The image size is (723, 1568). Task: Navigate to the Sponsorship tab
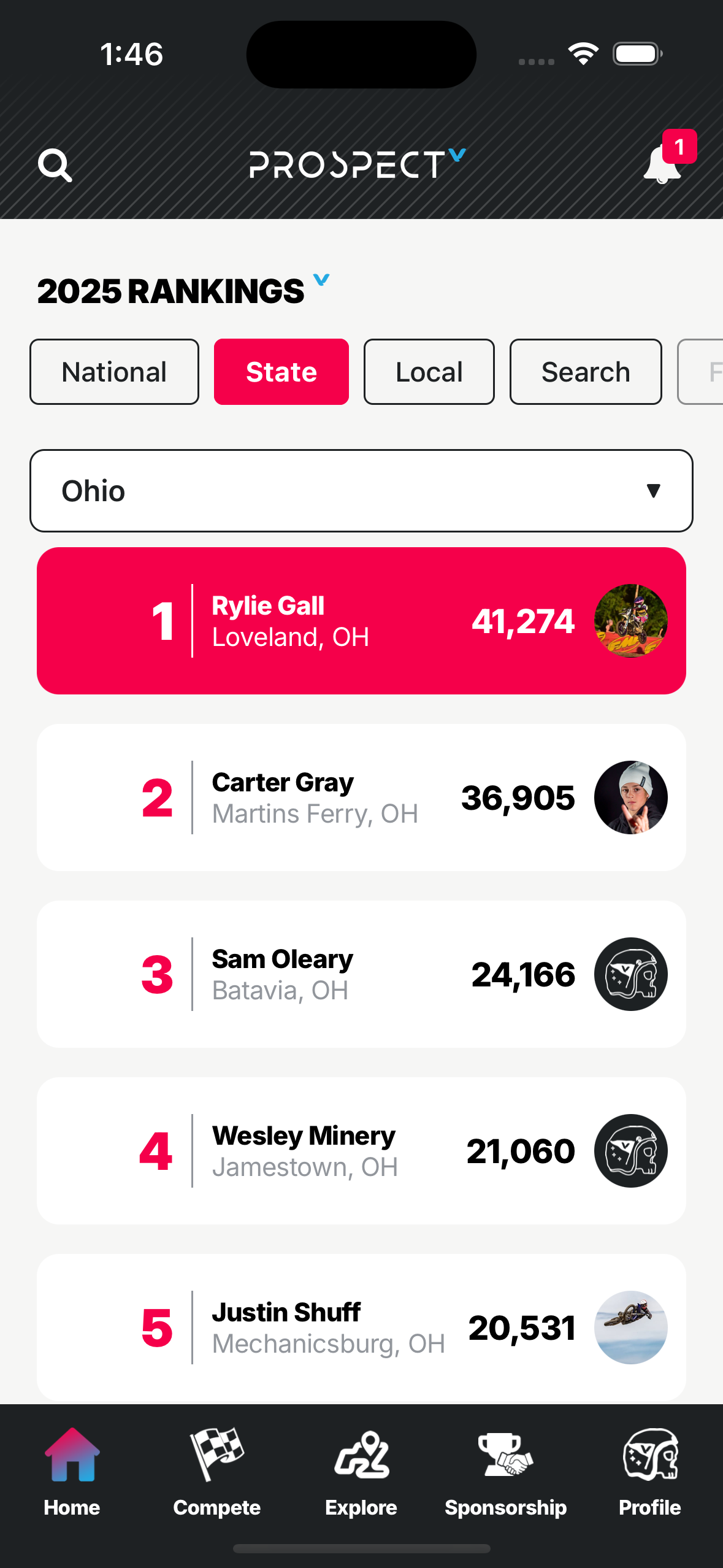point(506,1472)
